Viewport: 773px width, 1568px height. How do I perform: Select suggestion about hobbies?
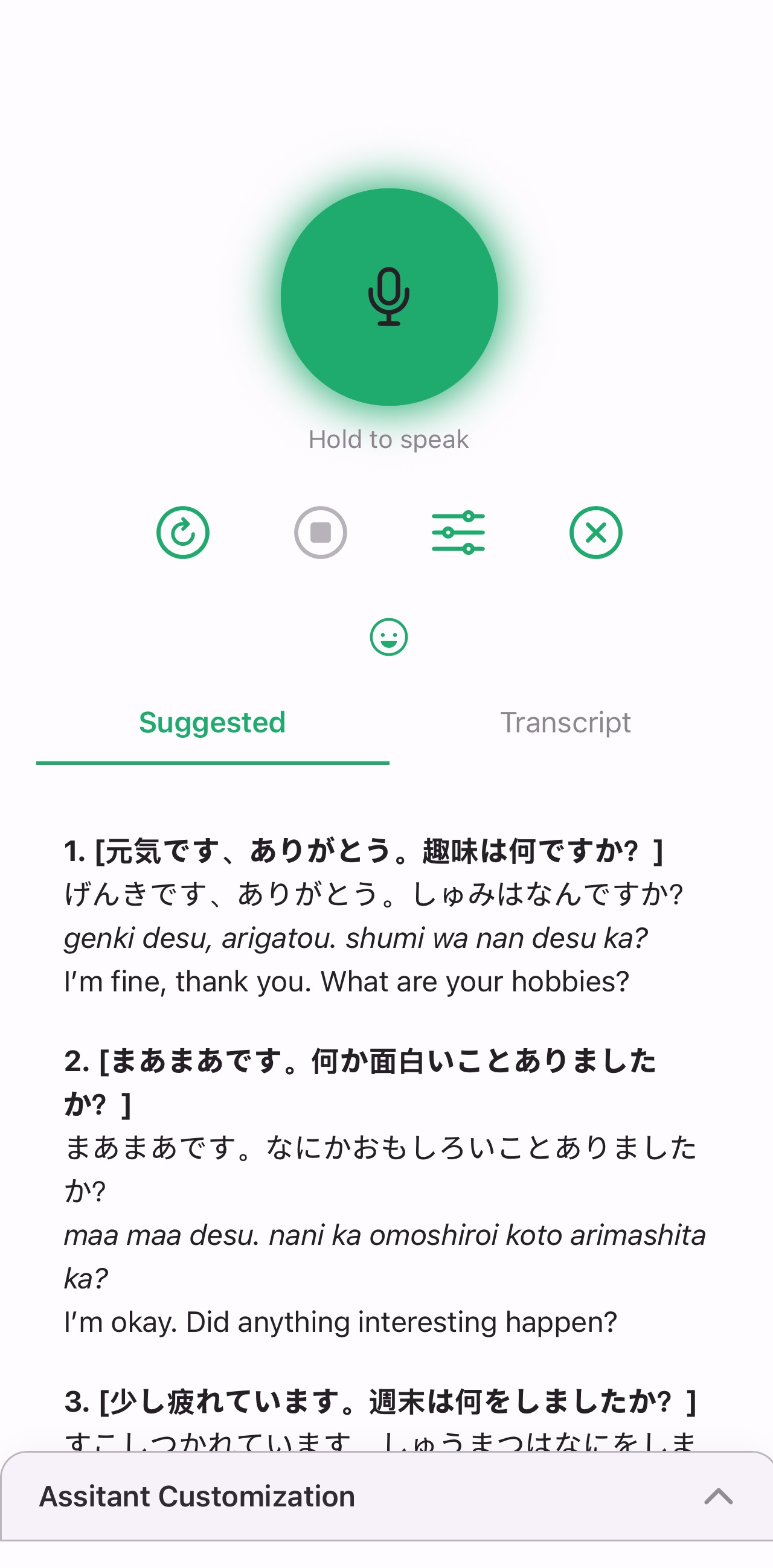click(x=365, y=854)
